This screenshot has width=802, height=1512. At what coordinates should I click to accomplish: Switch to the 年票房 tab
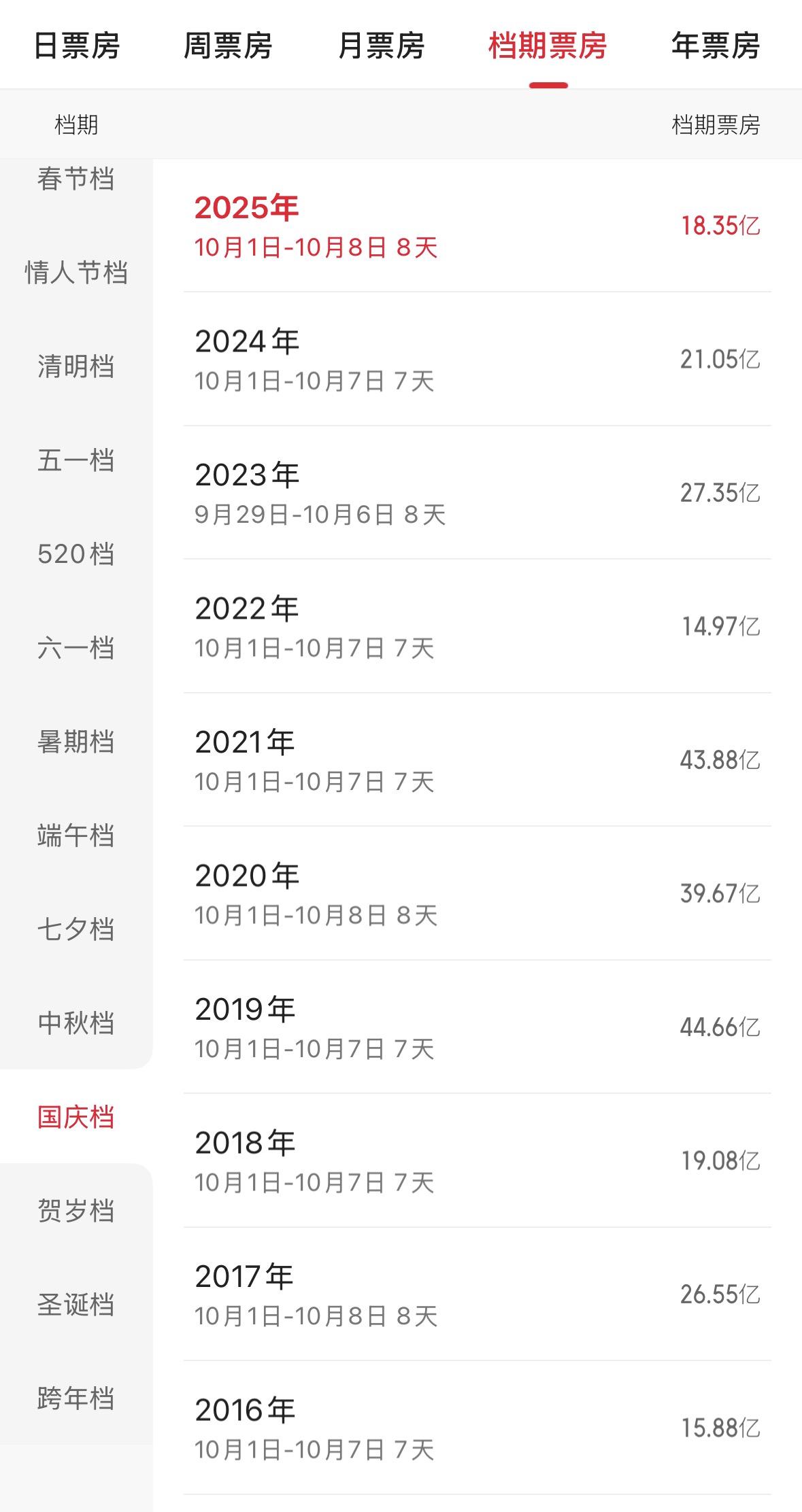pos(715,46)
